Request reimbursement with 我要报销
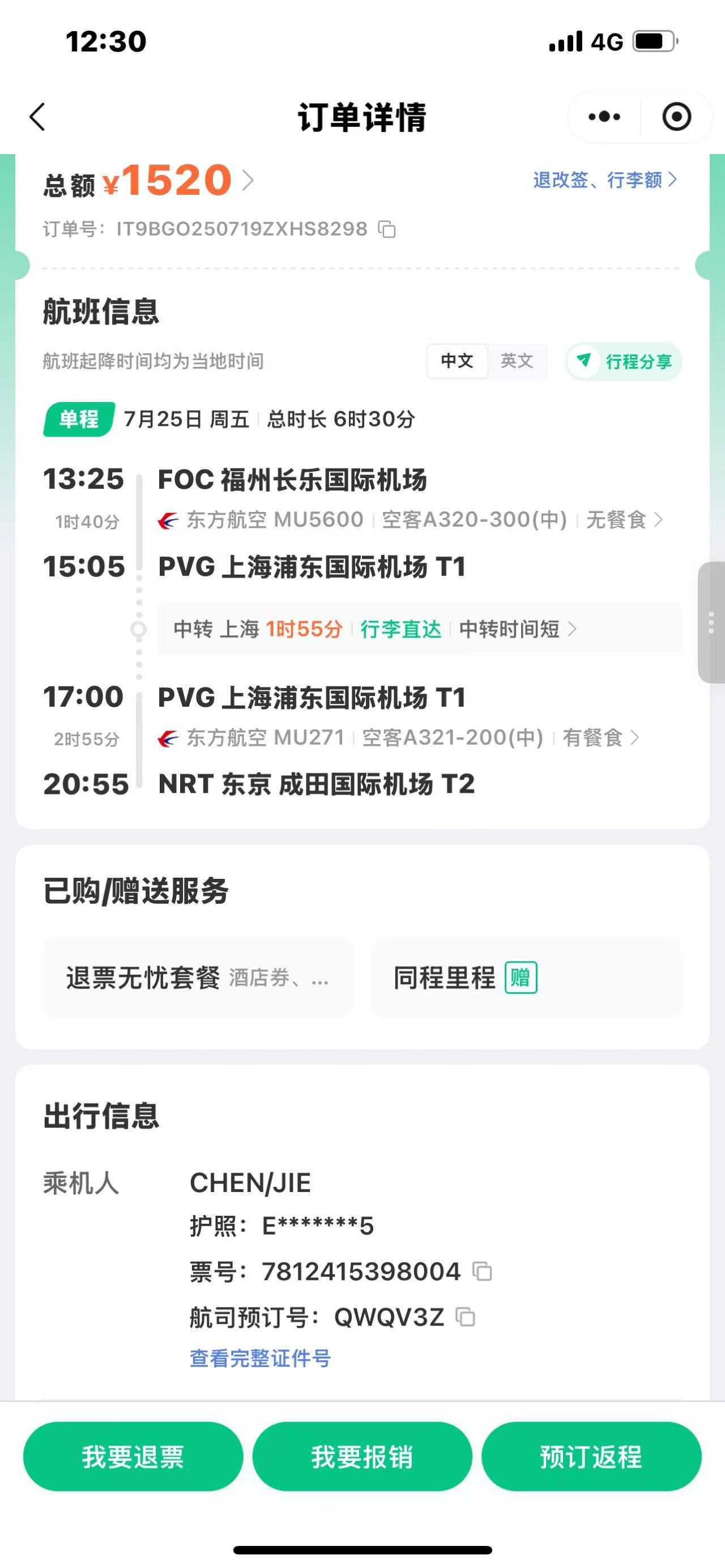 [x=362, y=1456]
